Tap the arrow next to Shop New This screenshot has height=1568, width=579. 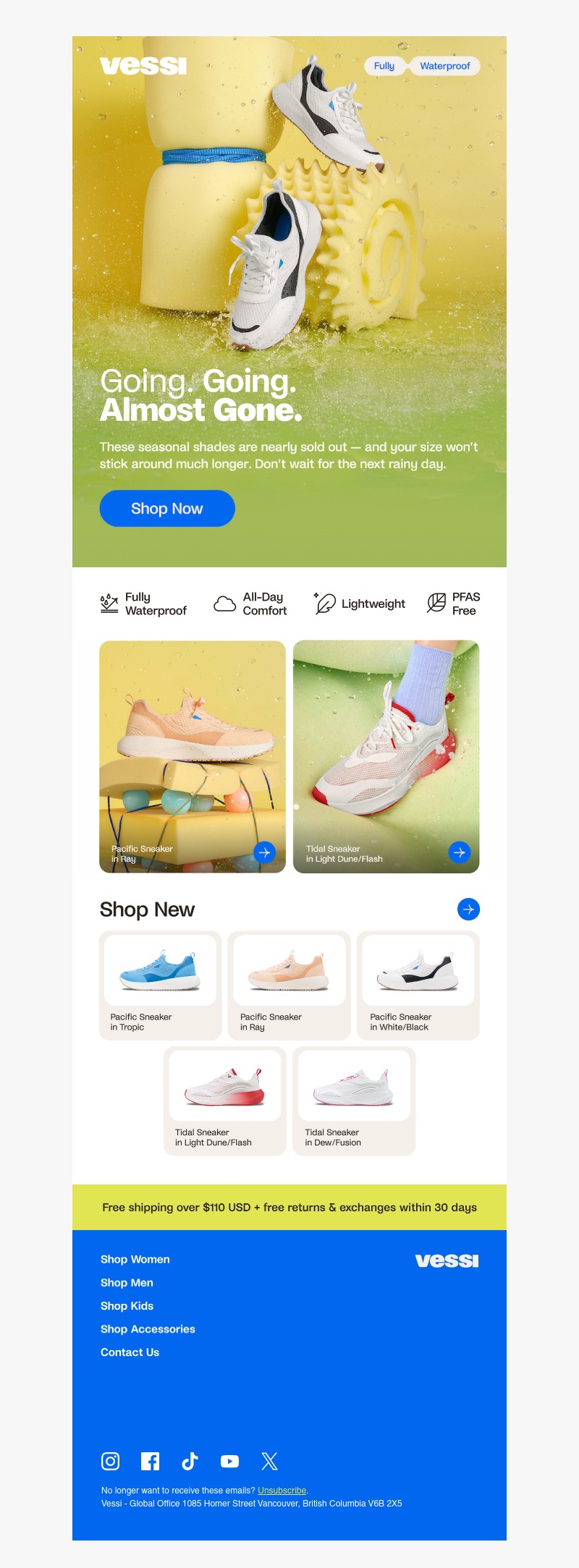click(468, 910)
